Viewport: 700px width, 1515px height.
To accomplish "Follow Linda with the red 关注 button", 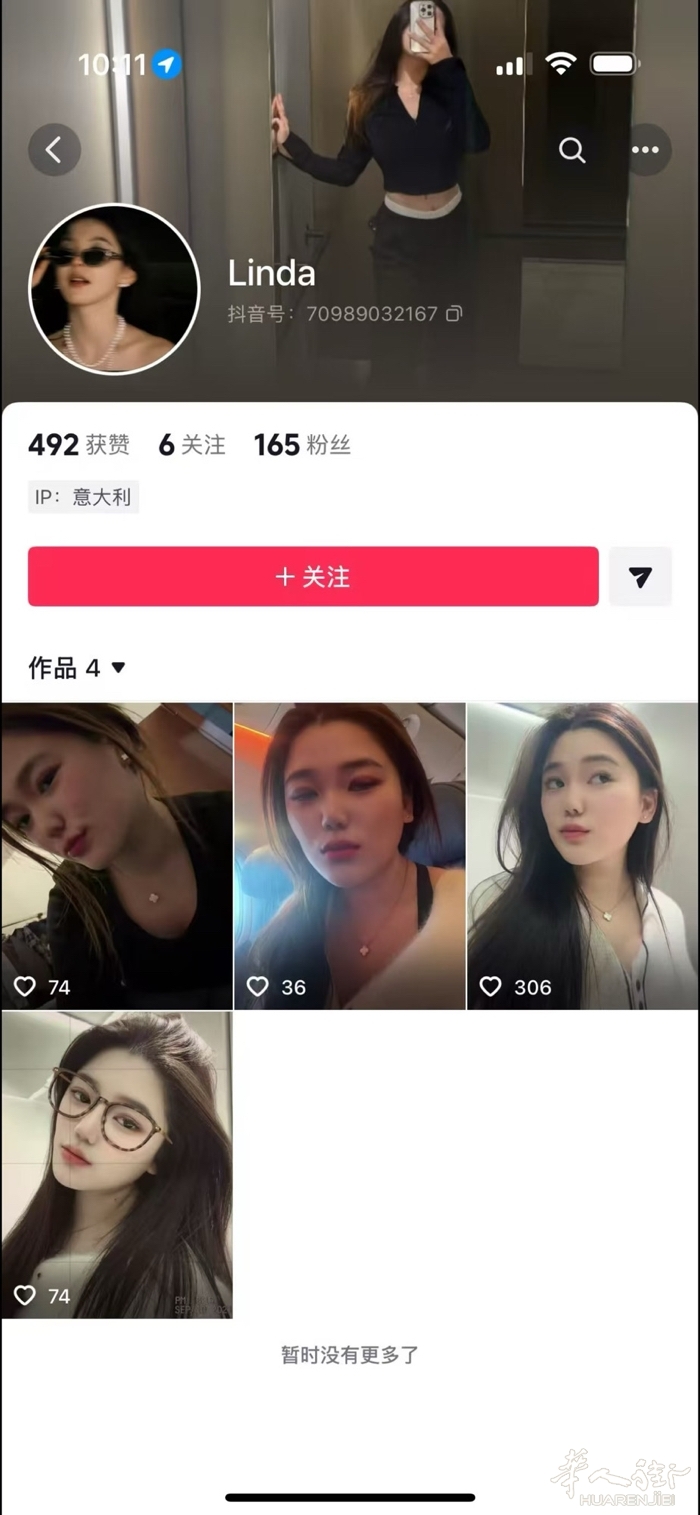I will 313,577.
